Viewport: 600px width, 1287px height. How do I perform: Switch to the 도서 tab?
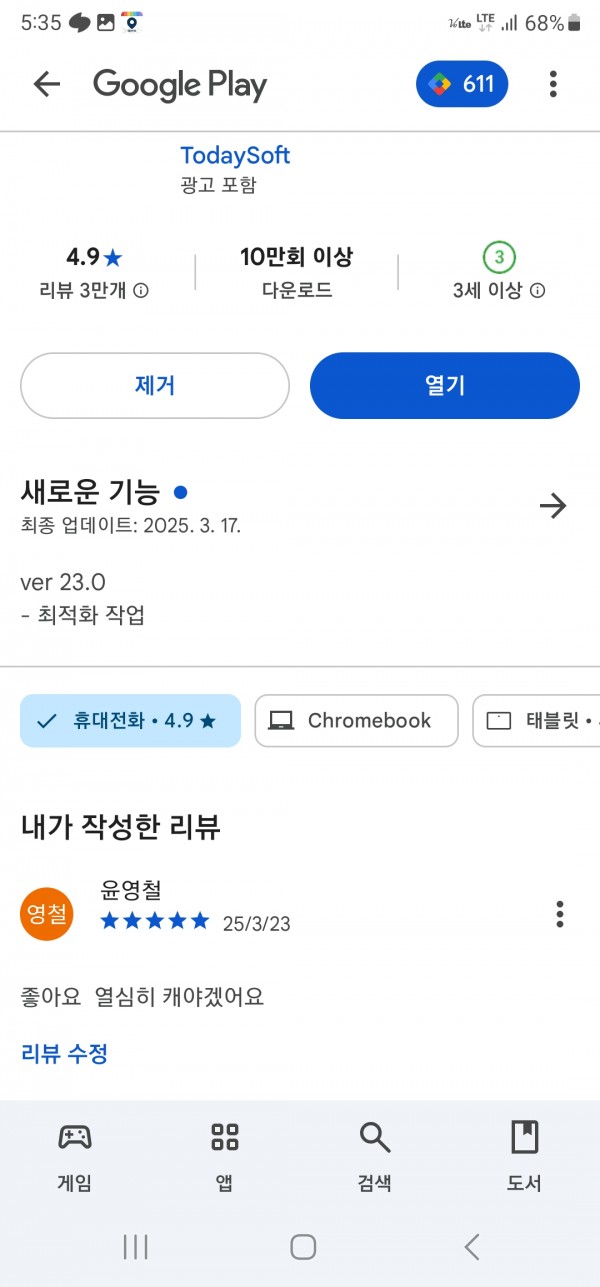click(x=525, y=1157)
